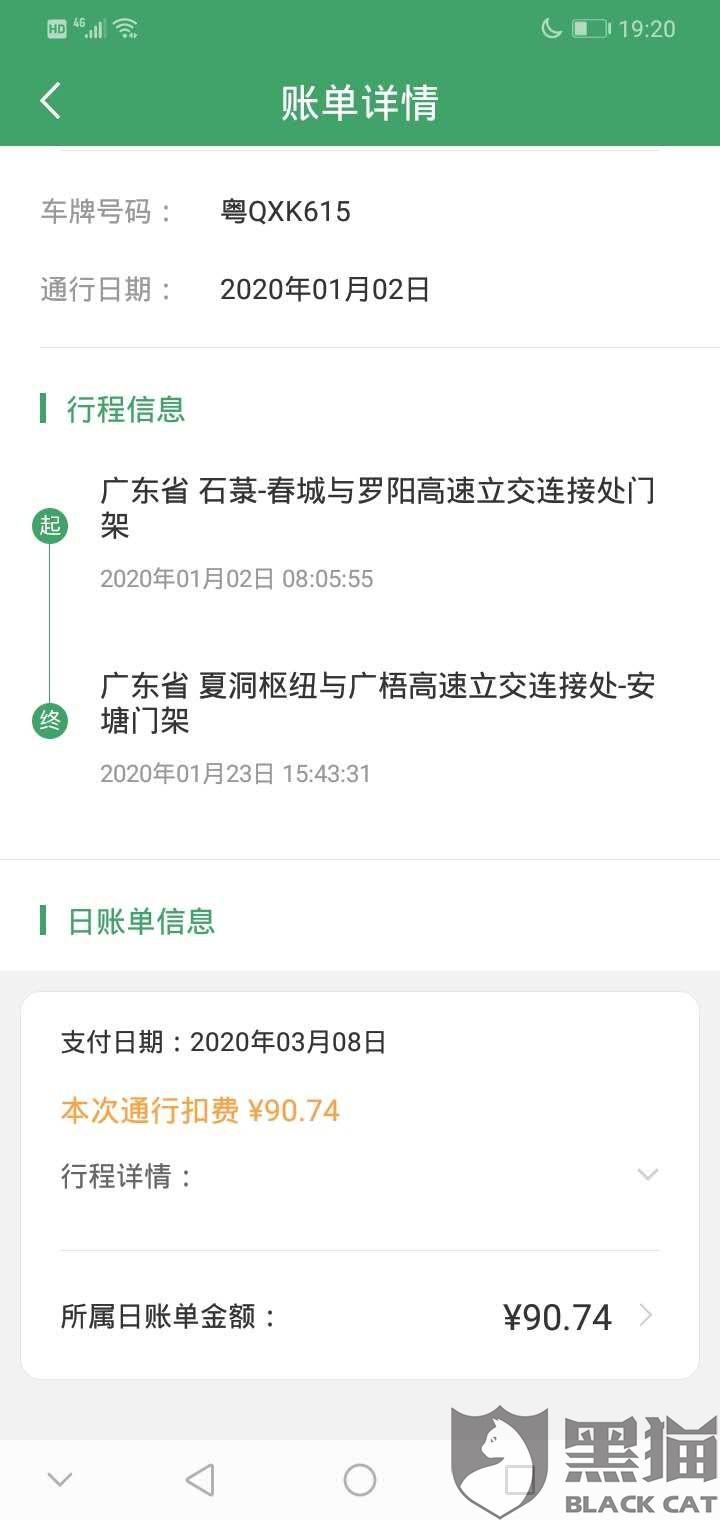Expand the 行程详情 section chevron
This screenshot has width=720, height=1520.
click(x=648, y=1174)
